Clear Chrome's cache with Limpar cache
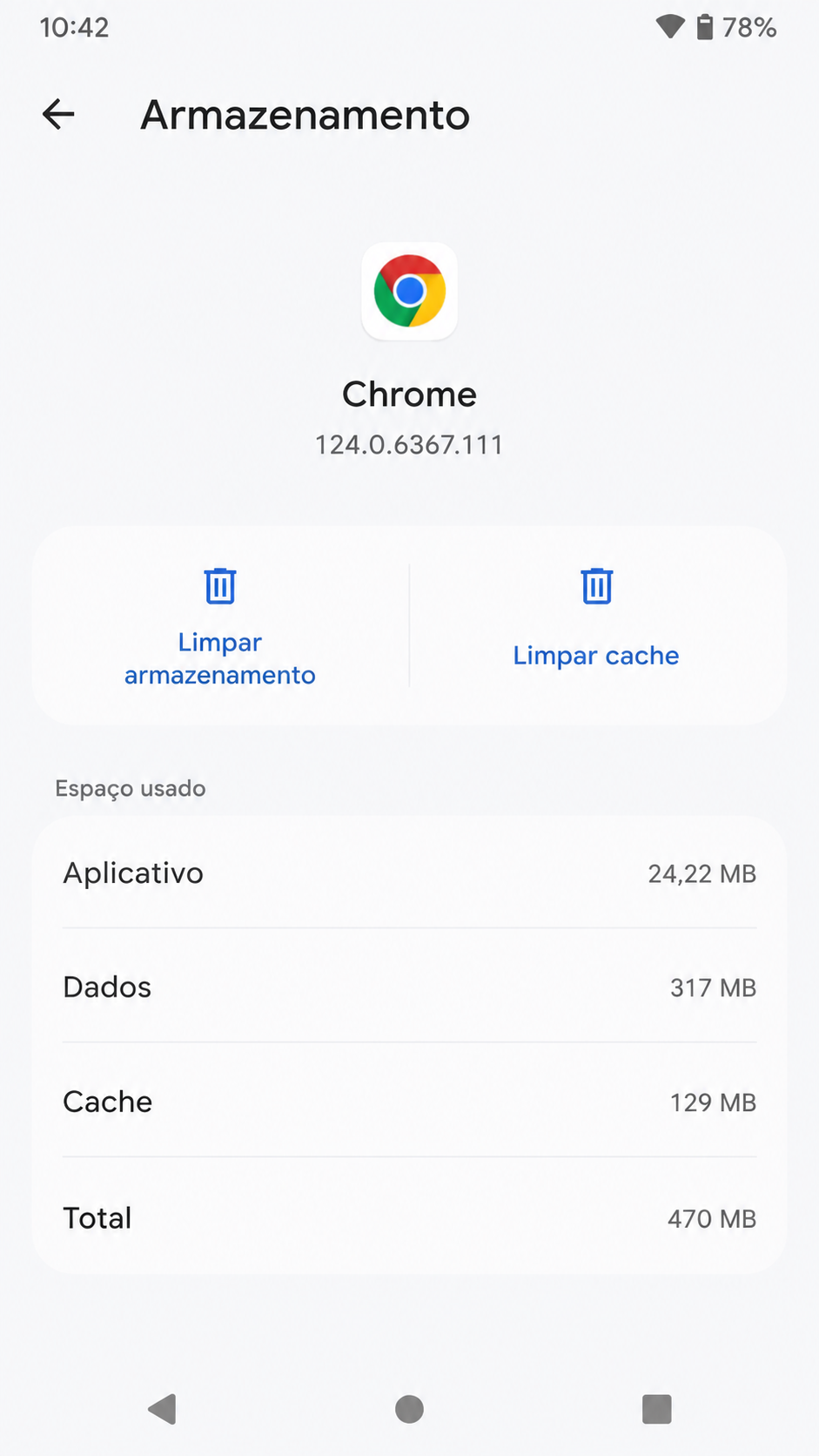The image size is (819, 1456). (596, 625)
